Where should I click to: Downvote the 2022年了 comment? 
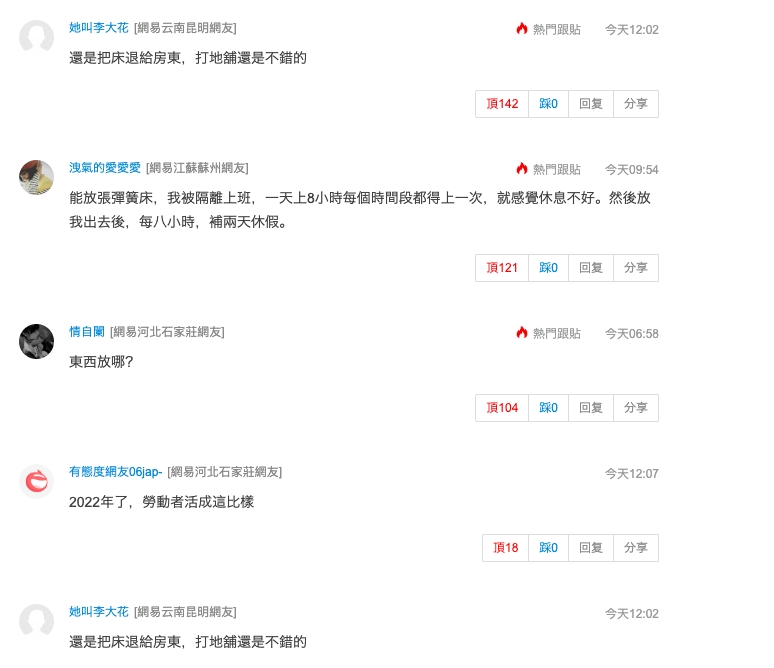[548, 548]
